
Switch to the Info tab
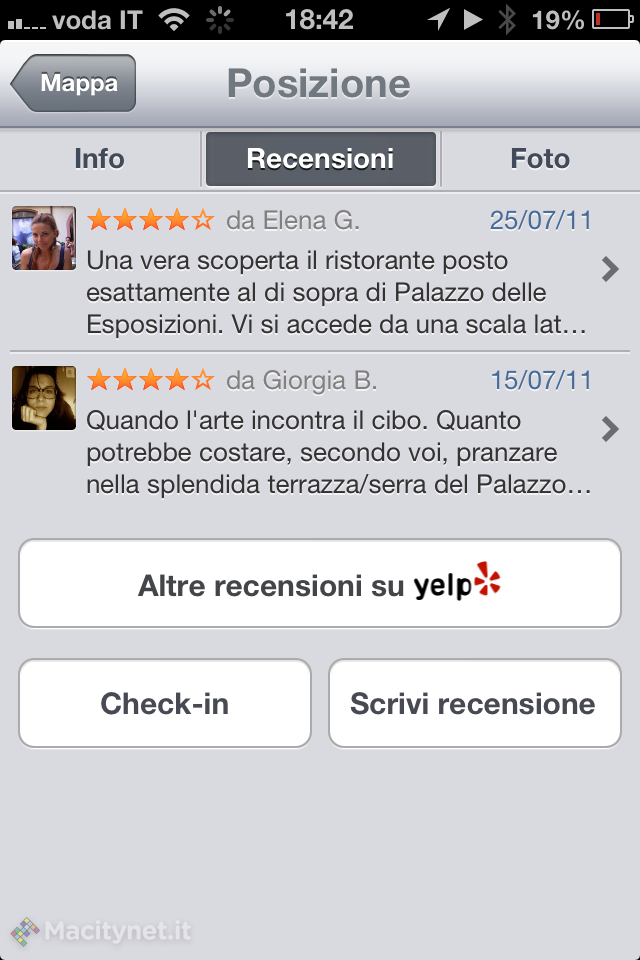(100, 159)
